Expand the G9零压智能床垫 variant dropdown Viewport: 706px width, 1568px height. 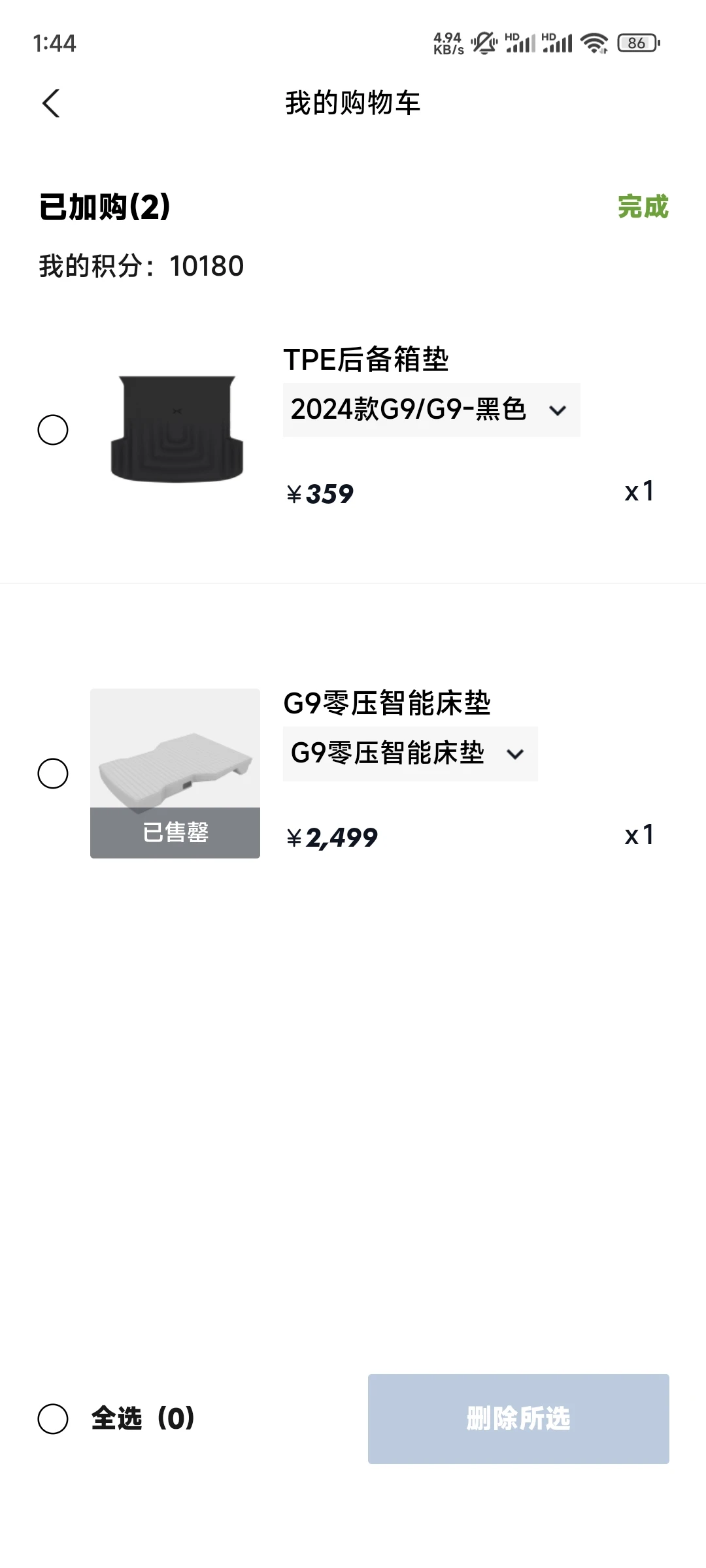pos(411,753)
